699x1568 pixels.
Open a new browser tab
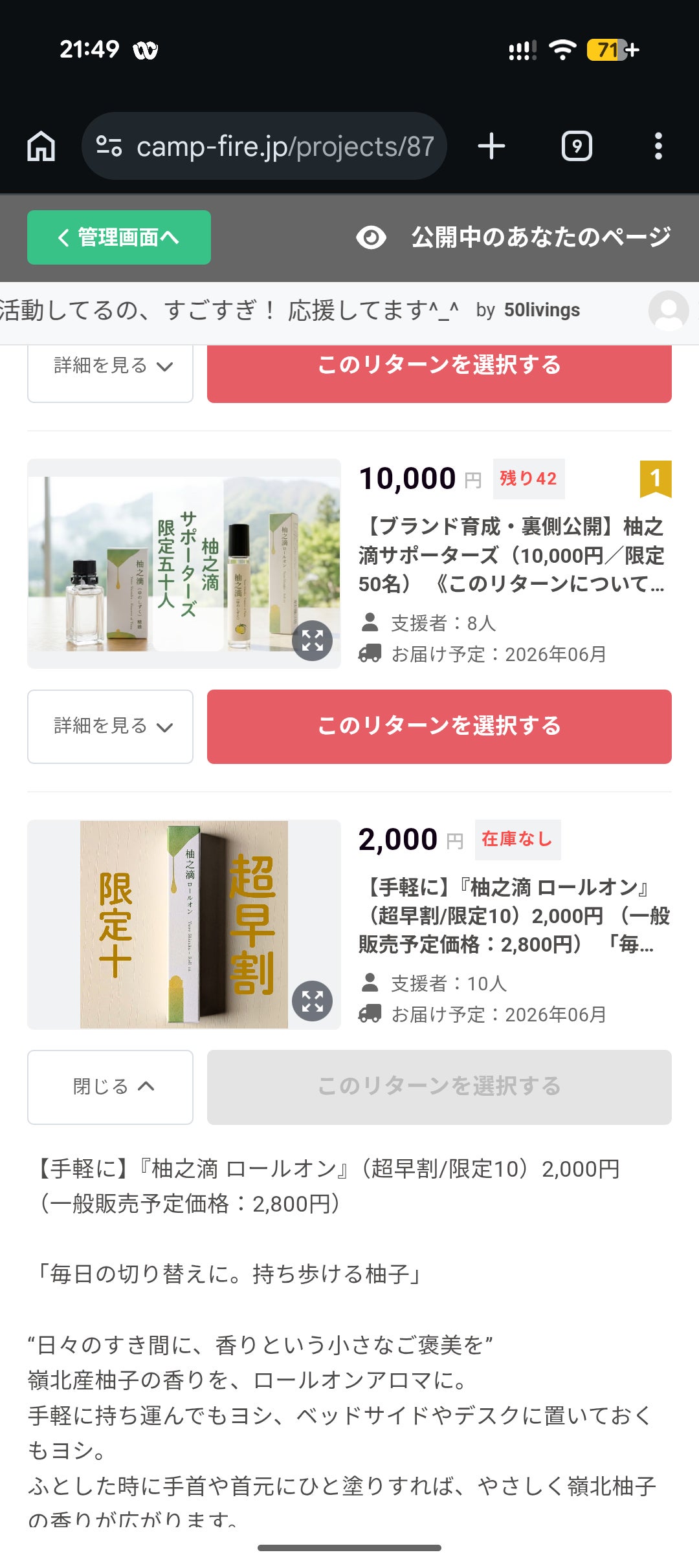click(491, 146)
